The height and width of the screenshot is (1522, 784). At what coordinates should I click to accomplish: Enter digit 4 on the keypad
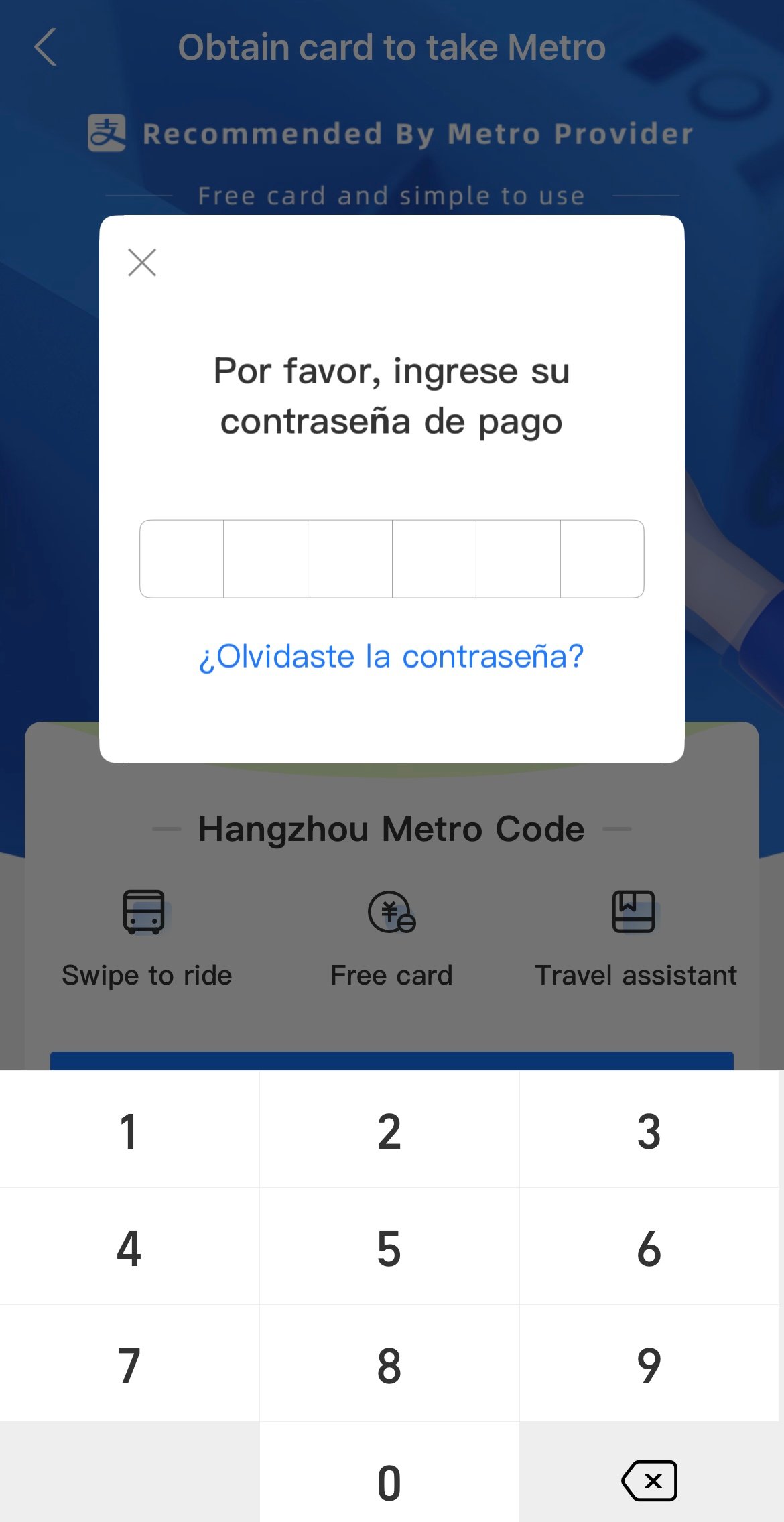click(x=129, y=1249)
